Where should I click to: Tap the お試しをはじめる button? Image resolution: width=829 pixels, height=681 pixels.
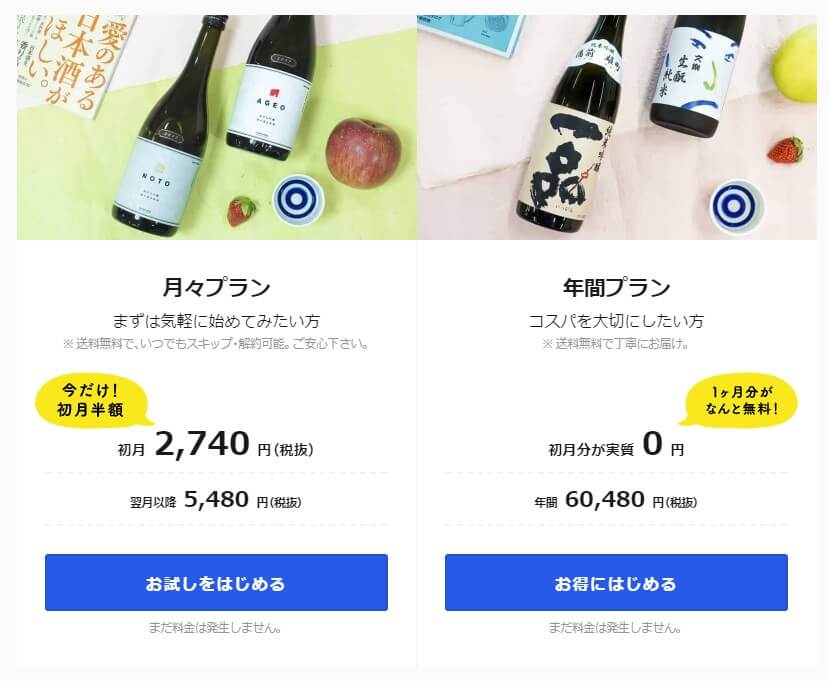[x=216, y=583]
